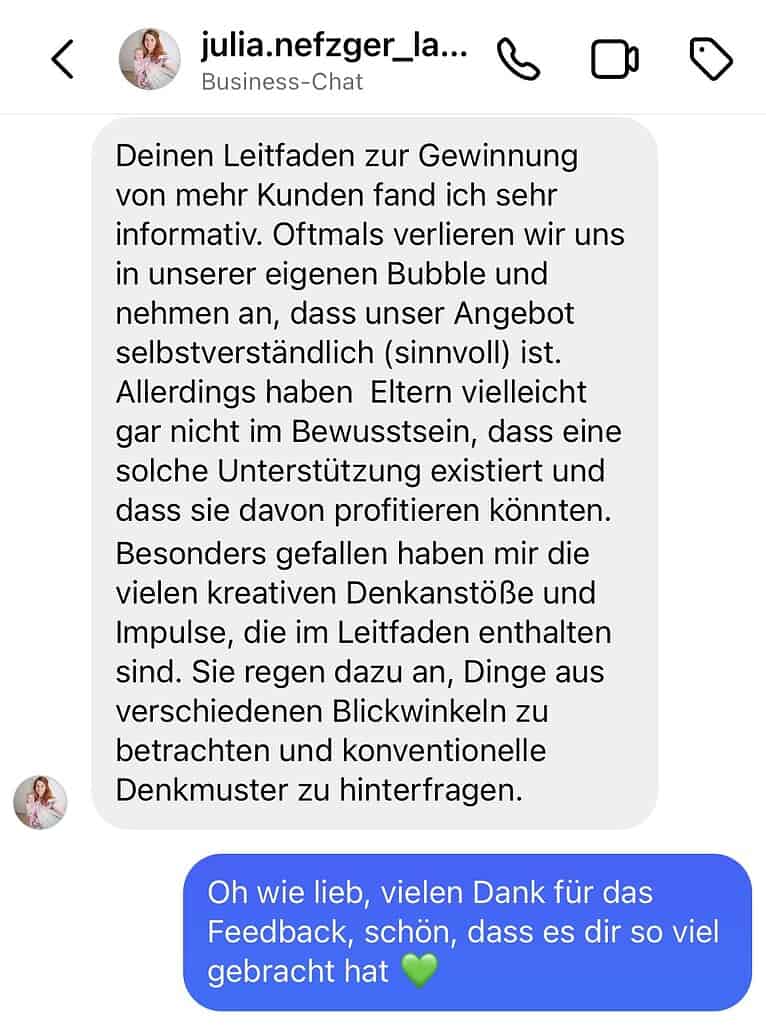
Task: Open julia.nefzger's profile from the header name
Action: pos(333,45)
